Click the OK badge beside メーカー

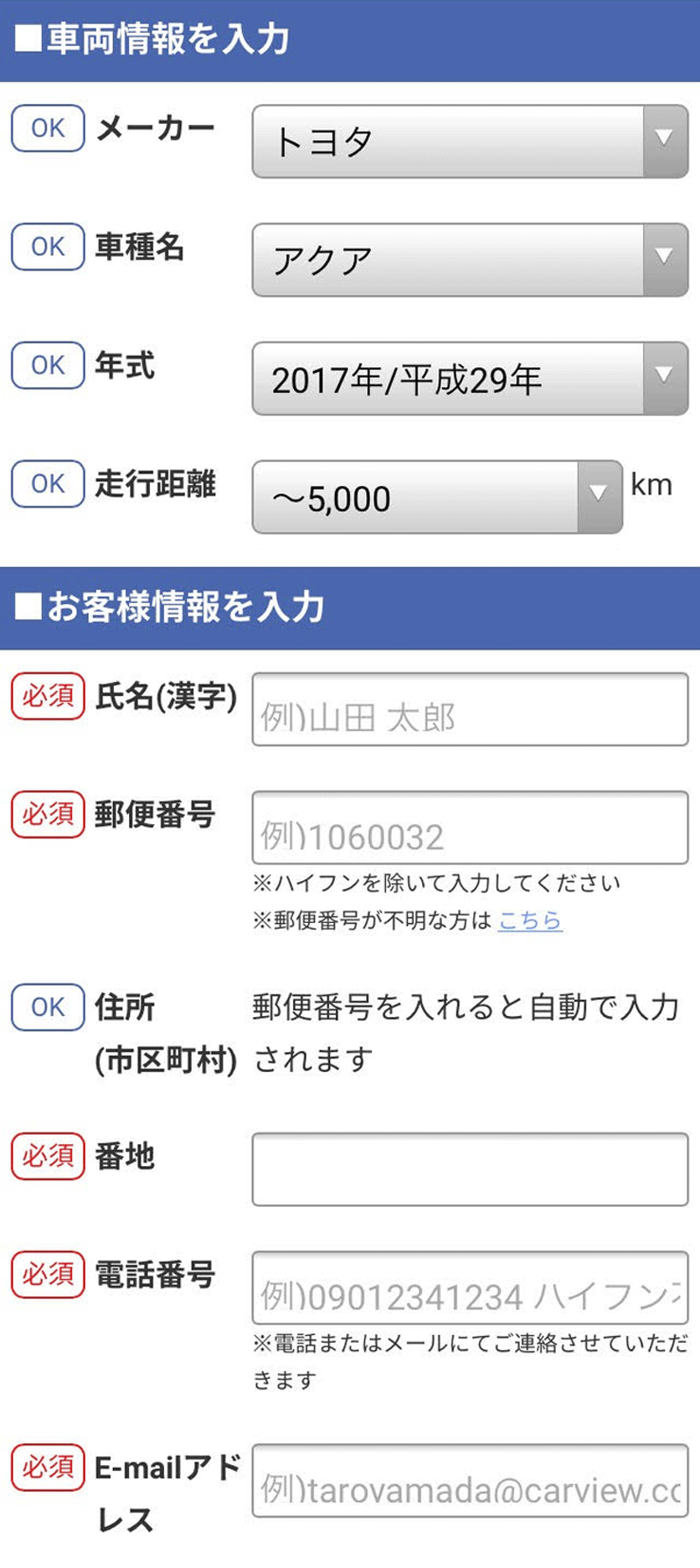pyautogui.click(x=47, y=127)
